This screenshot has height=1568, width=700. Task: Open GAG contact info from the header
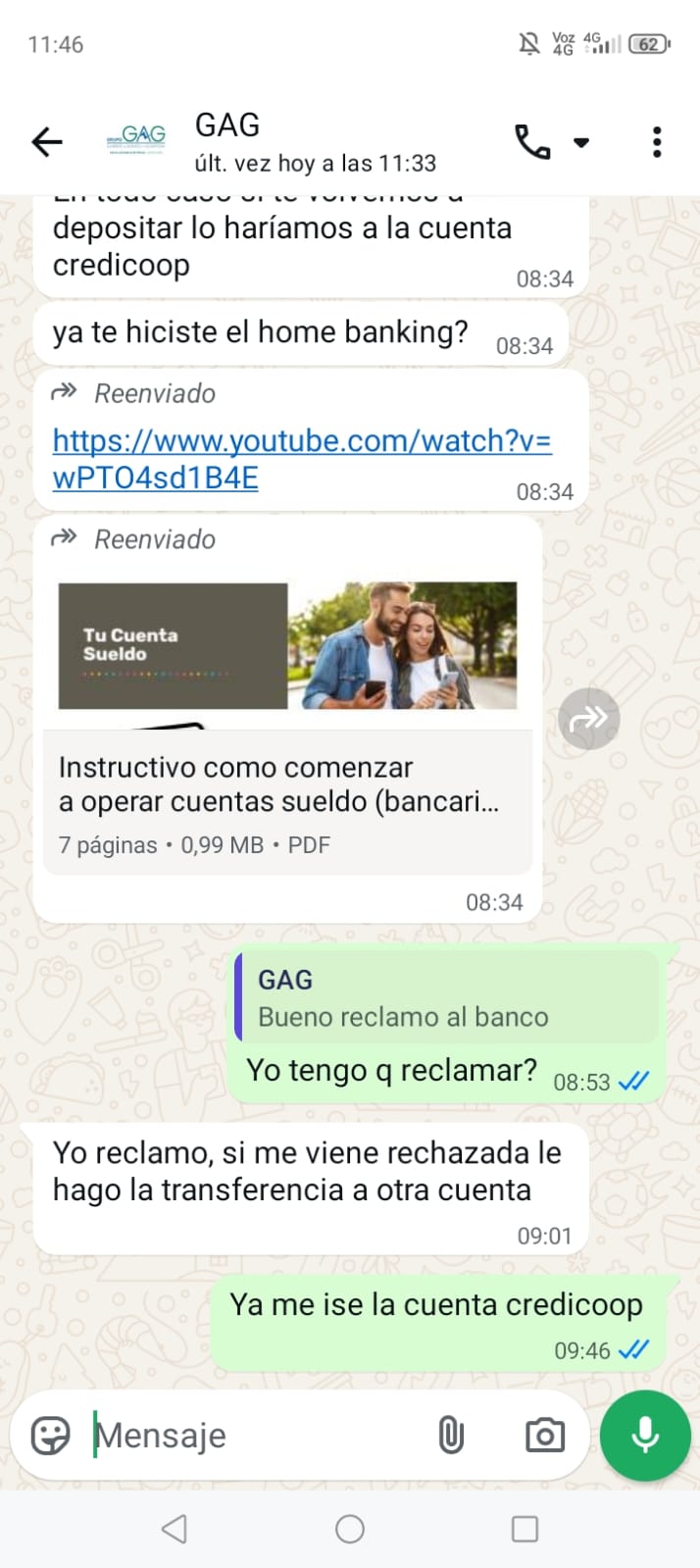click(294, 142)
